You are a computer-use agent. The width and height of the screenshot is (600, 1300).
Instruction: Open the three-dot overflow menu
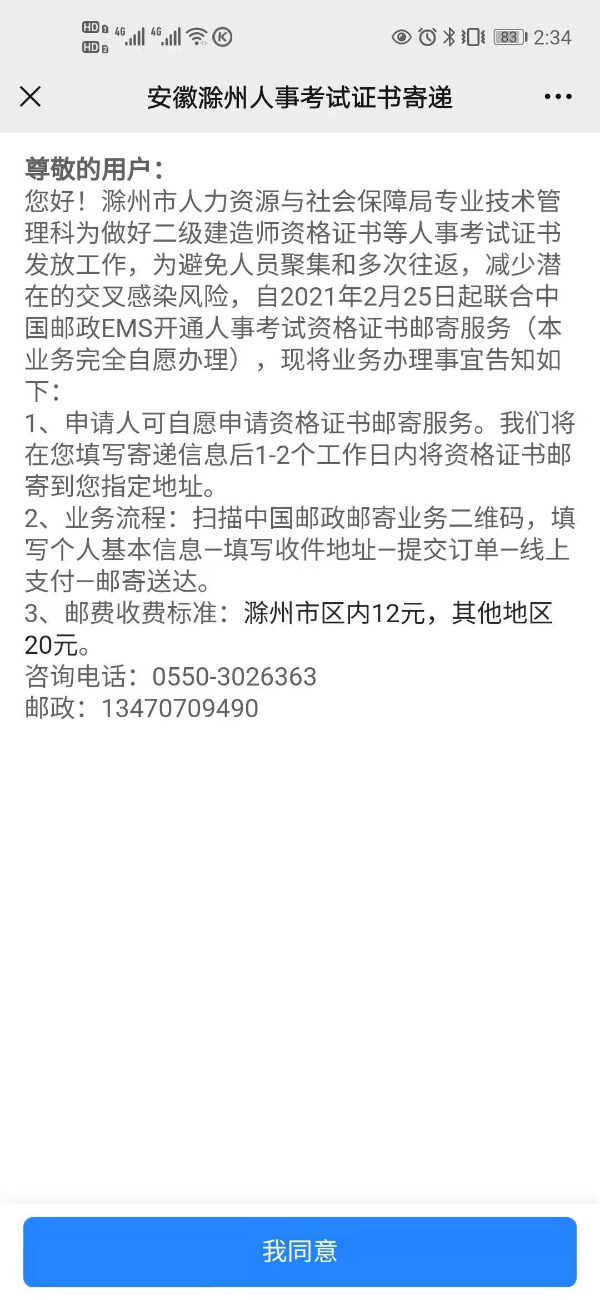558,97
